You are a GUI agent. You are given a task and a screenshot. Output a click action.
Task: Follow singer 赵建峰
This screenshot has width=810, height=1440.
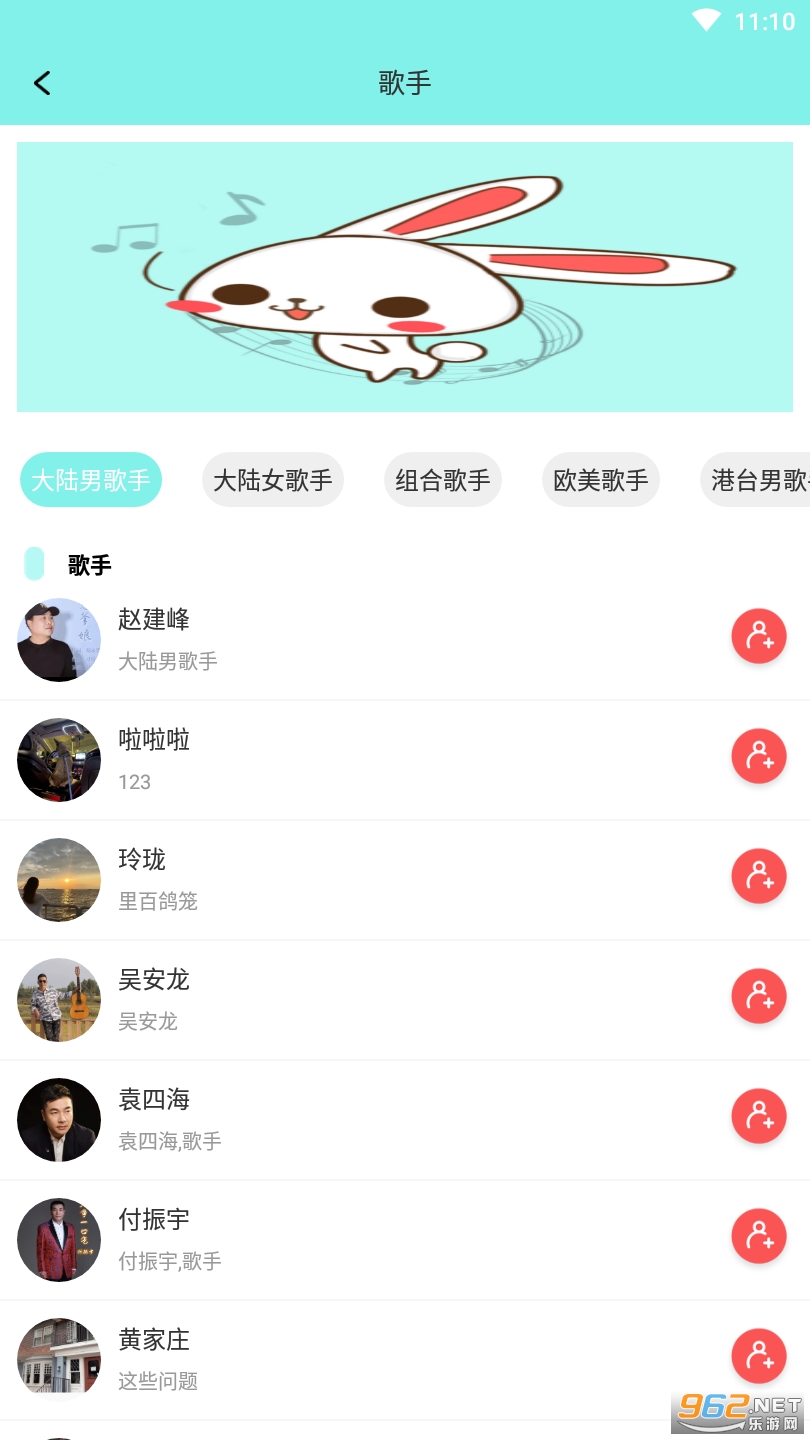(x=759, y=636)
